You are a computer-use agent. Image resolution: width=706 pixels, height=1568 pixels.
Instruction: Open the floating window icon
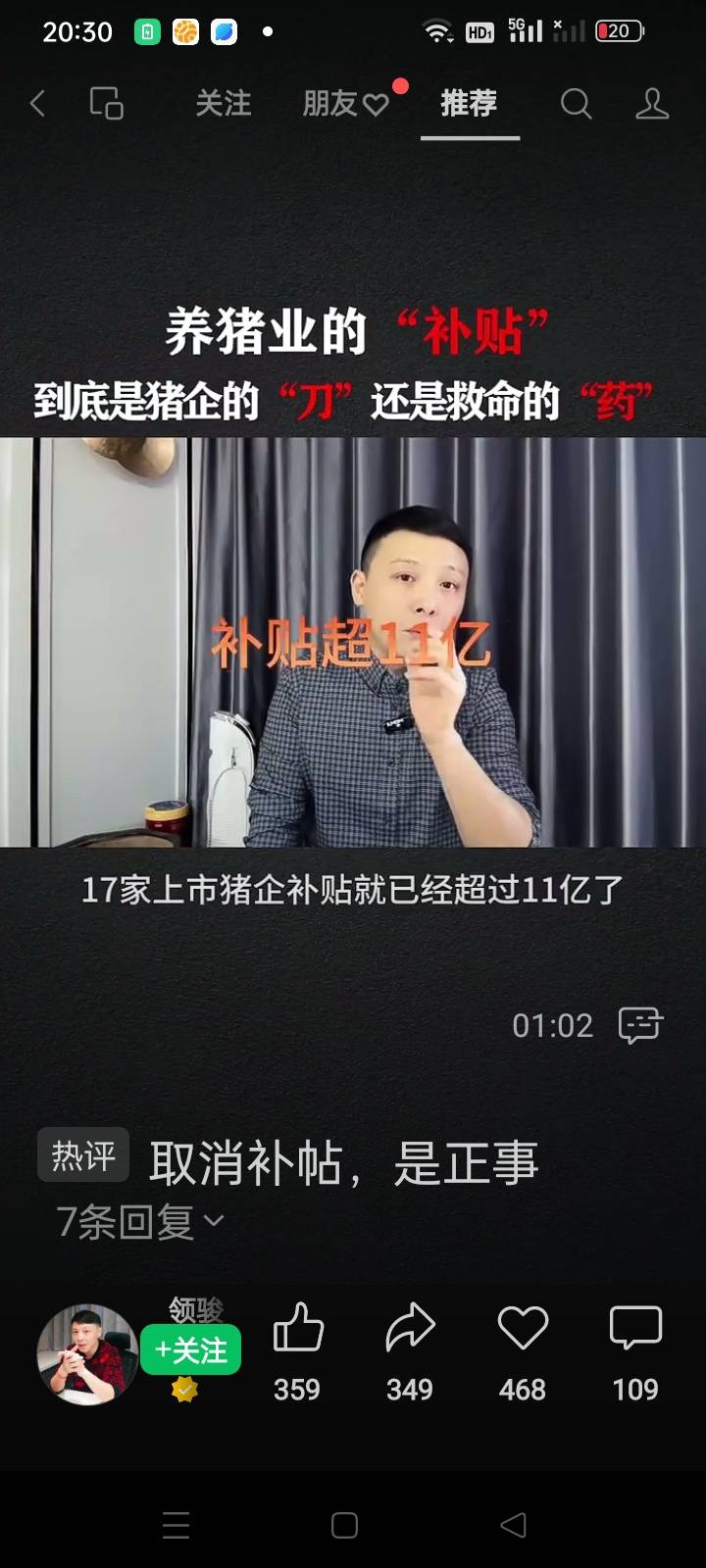tap(106, 103)
